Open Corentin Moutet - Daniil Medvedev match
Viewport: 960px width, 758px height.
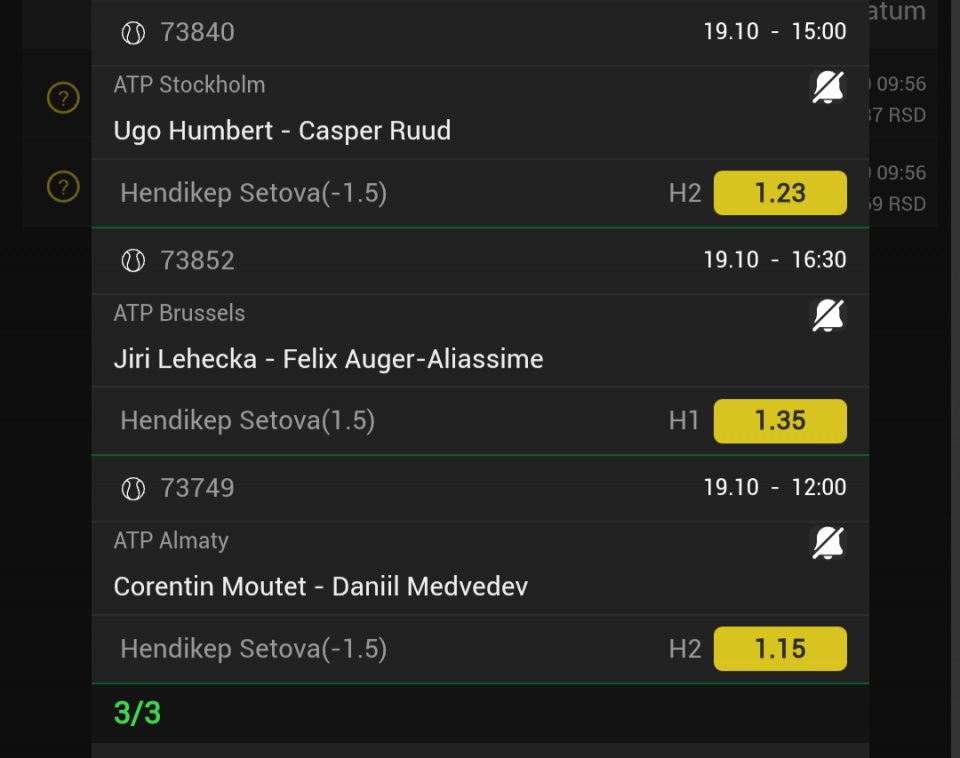click(x=320, y=587)
